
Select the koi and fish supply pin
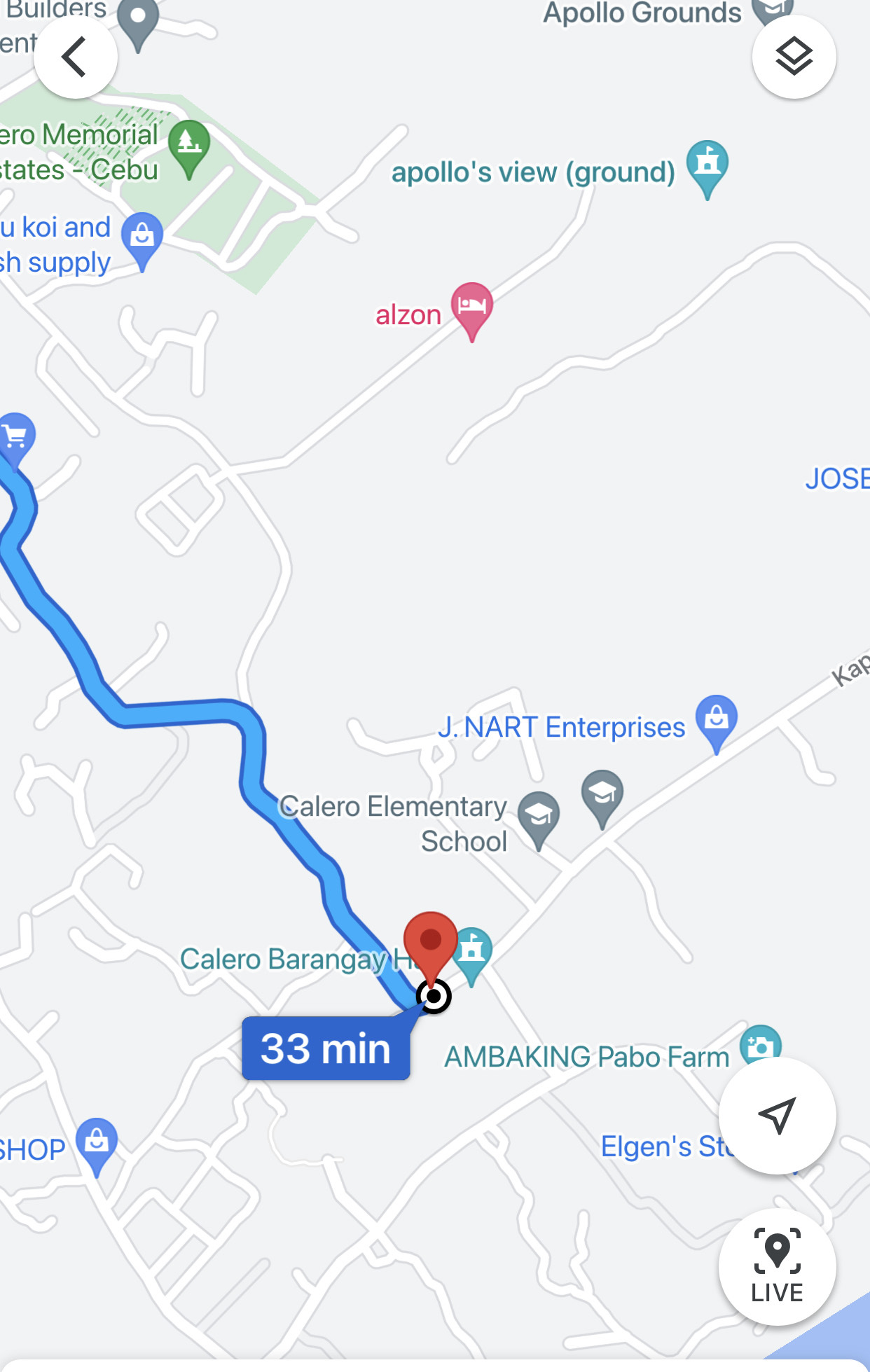pos(142,238)
